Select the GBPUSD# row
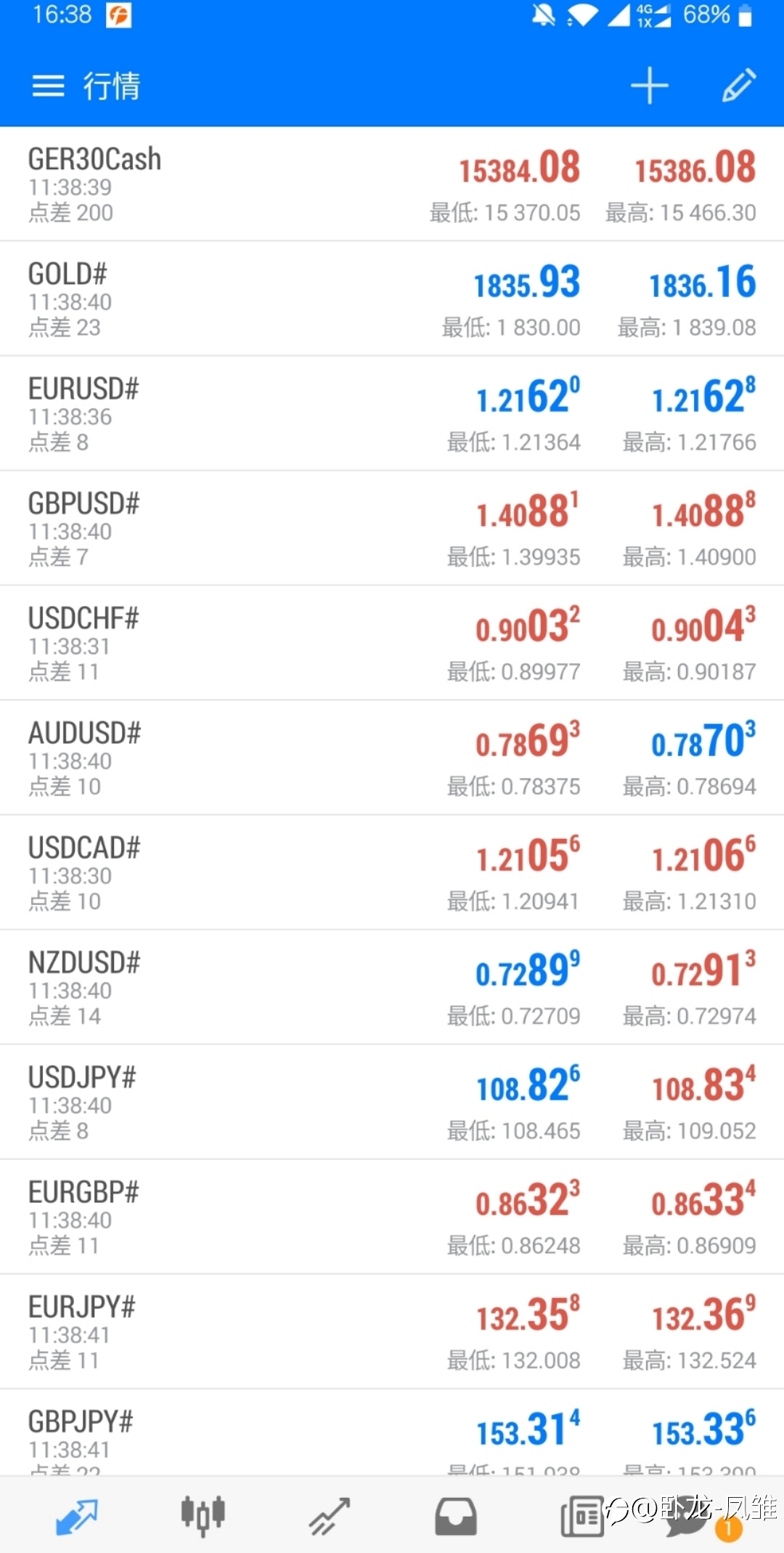 click(392, 528)
